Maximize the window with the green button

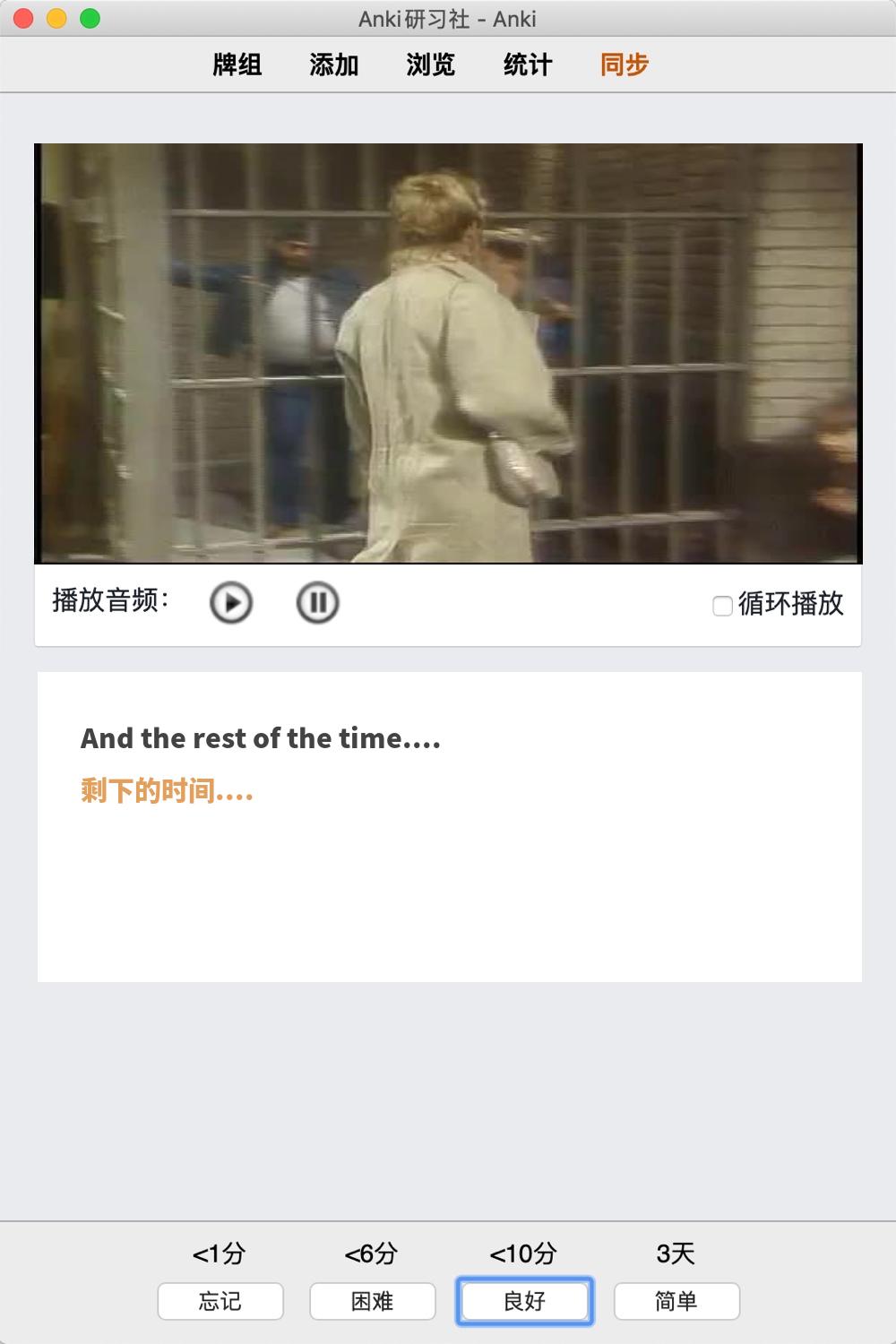coord(90,18)
